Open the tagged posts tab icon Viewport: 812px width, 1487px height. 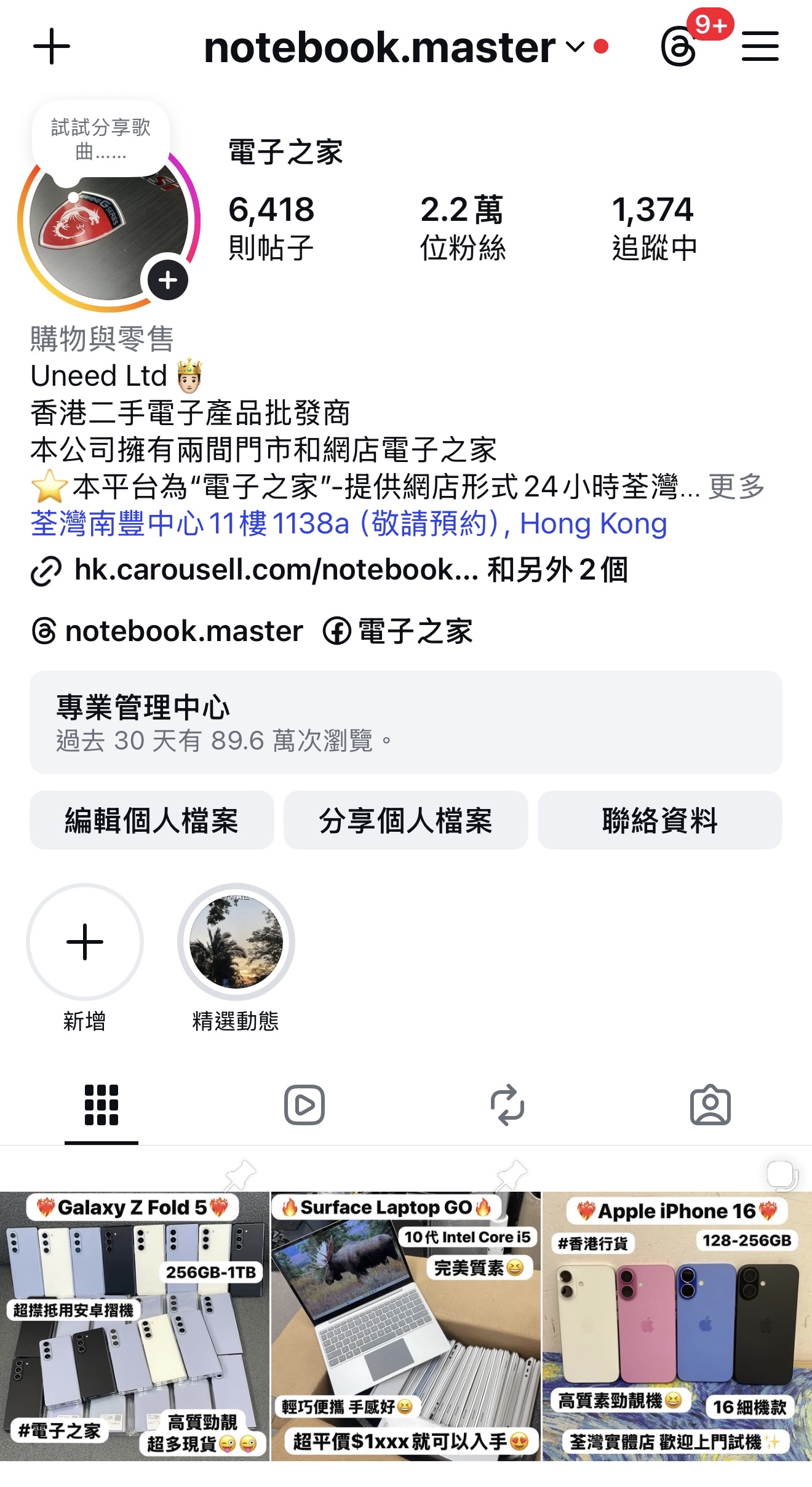point(710,1104)
